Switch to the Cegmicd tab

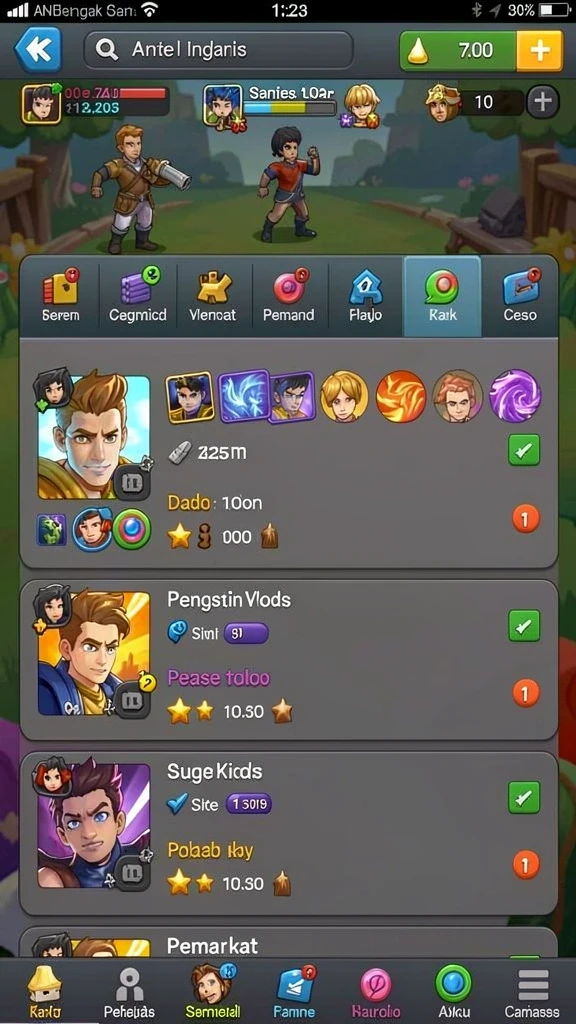tap(137, 296)
